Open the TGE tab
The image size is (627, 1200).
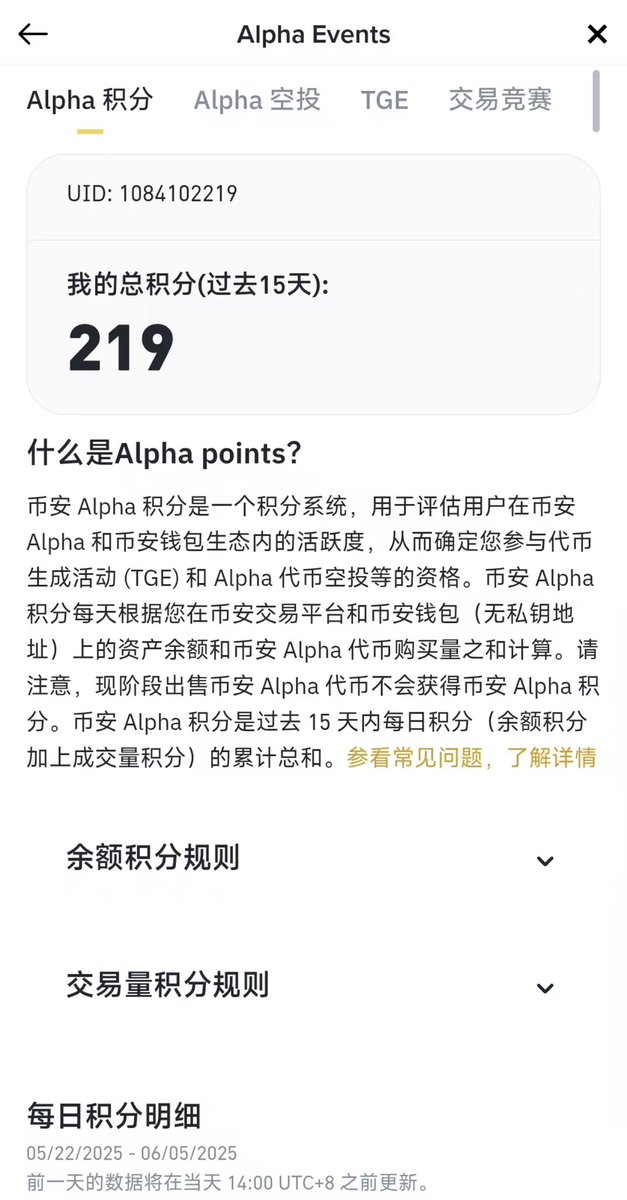(384, 100)
